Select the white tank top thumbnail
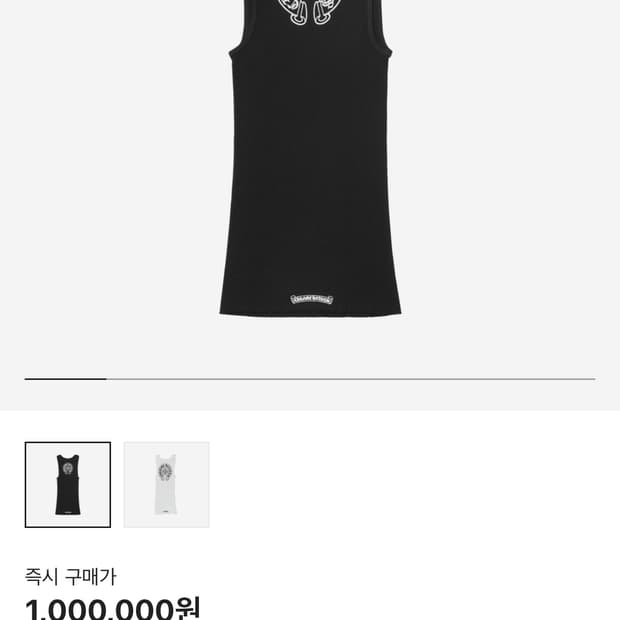The width and height of the screenshot is (620, 620). click(166, 485)
